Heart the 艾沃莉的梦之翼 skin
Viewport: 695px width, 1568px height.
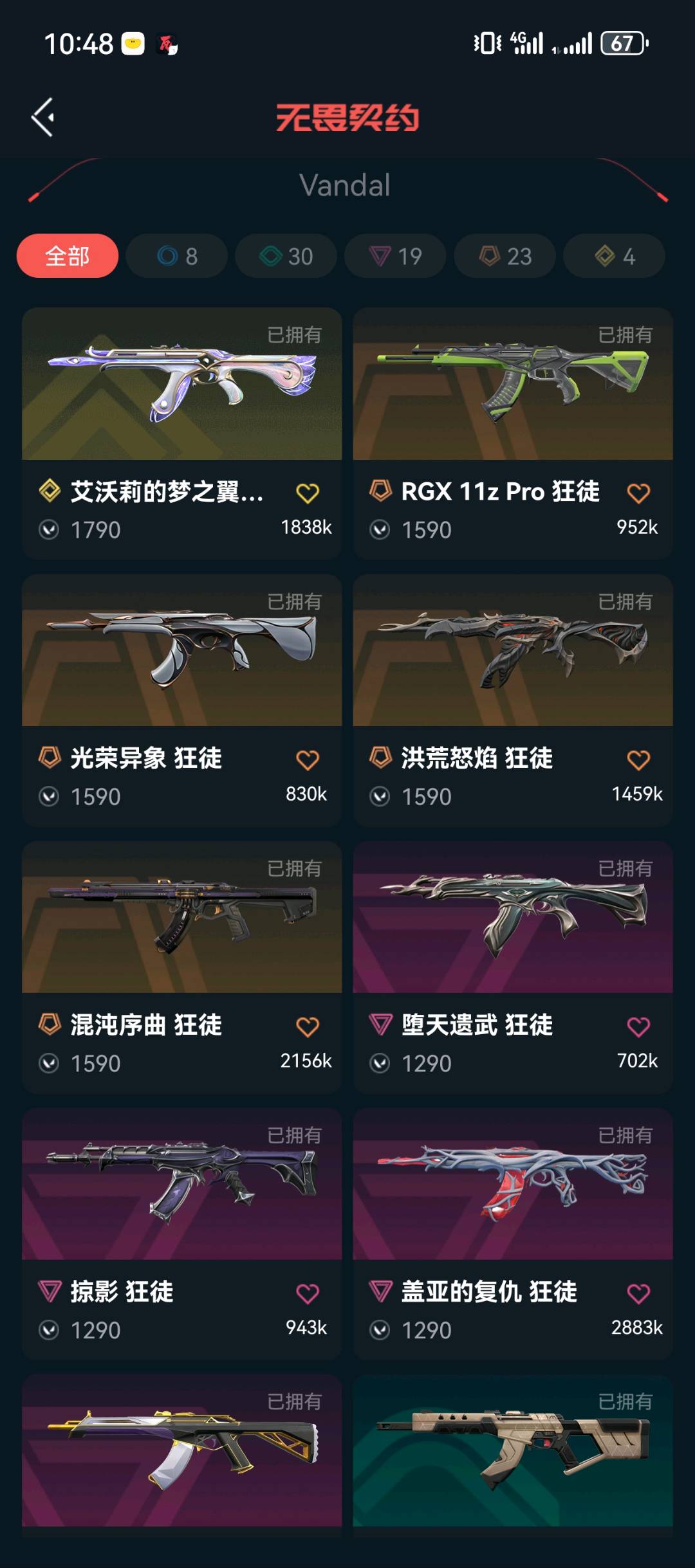click(308, 493)
